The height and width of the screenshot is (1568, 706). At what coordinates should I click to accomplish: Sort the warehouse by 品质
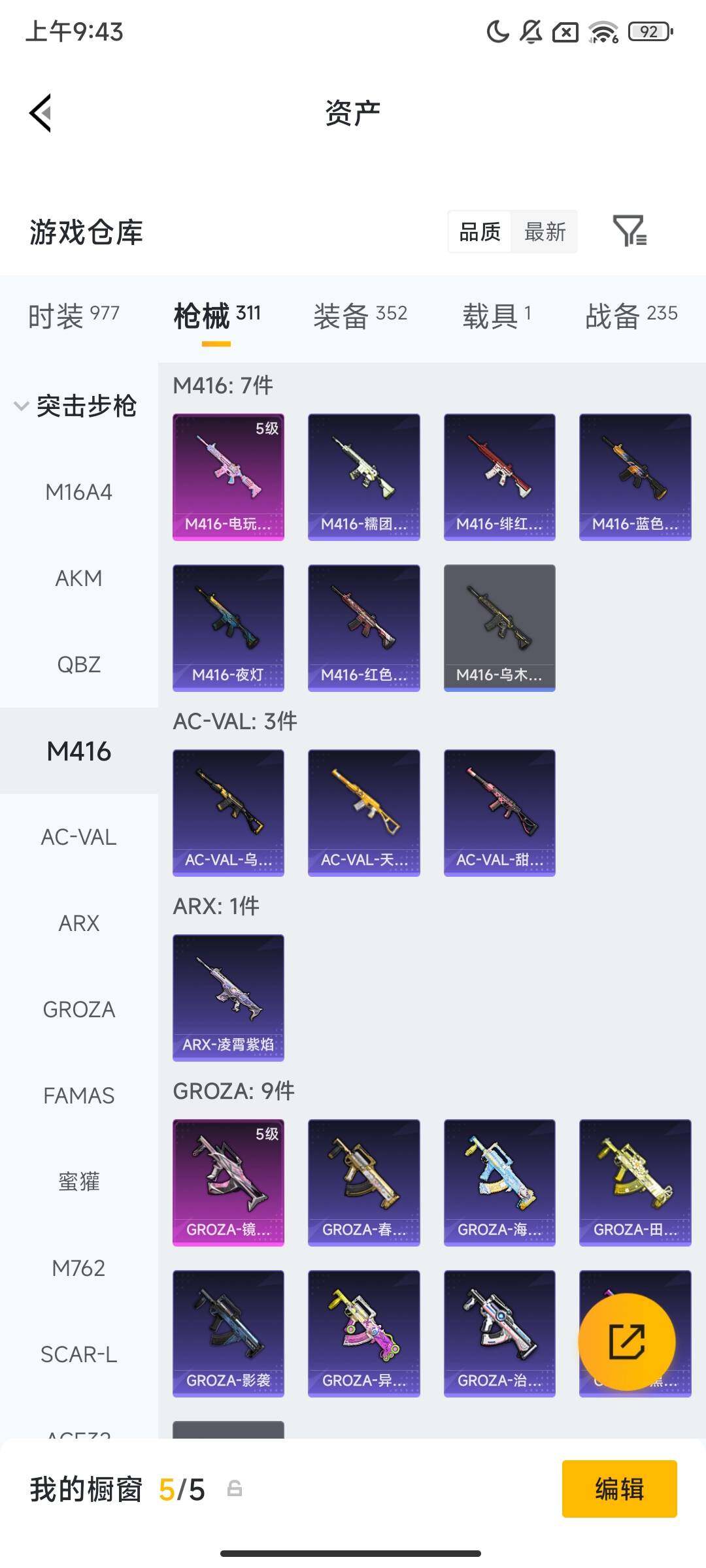480,232
